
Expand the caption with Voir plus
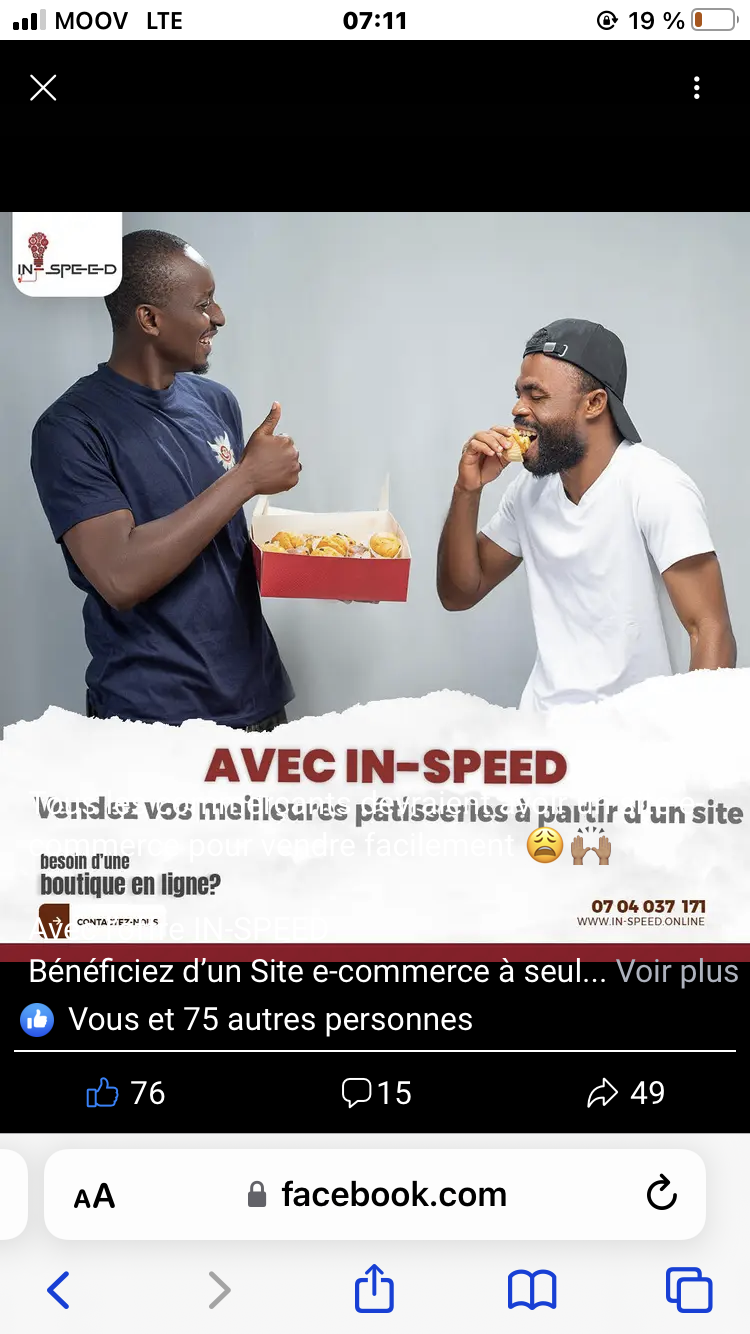[x=677, y=971]
